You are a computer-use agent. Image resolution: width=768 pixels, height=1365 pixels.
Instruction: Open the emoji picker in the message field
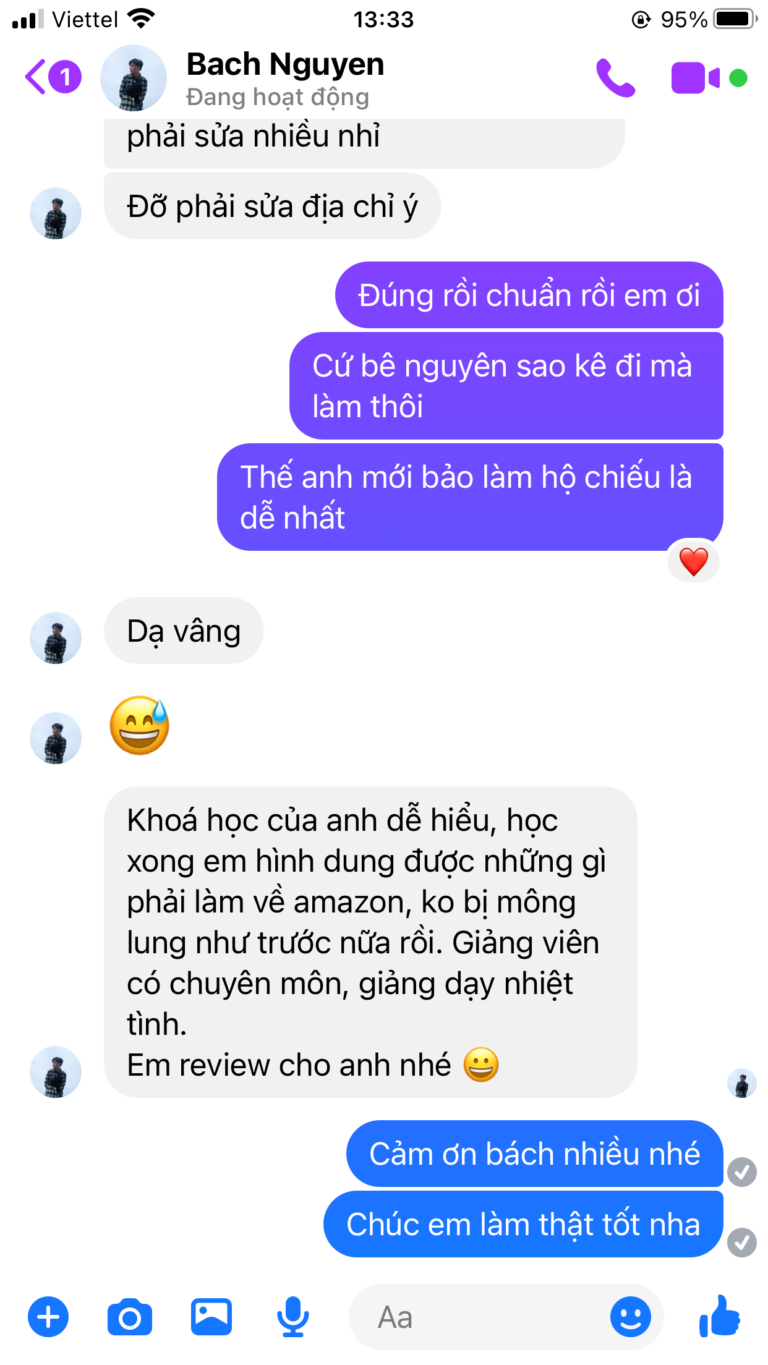click(630, 1317)
